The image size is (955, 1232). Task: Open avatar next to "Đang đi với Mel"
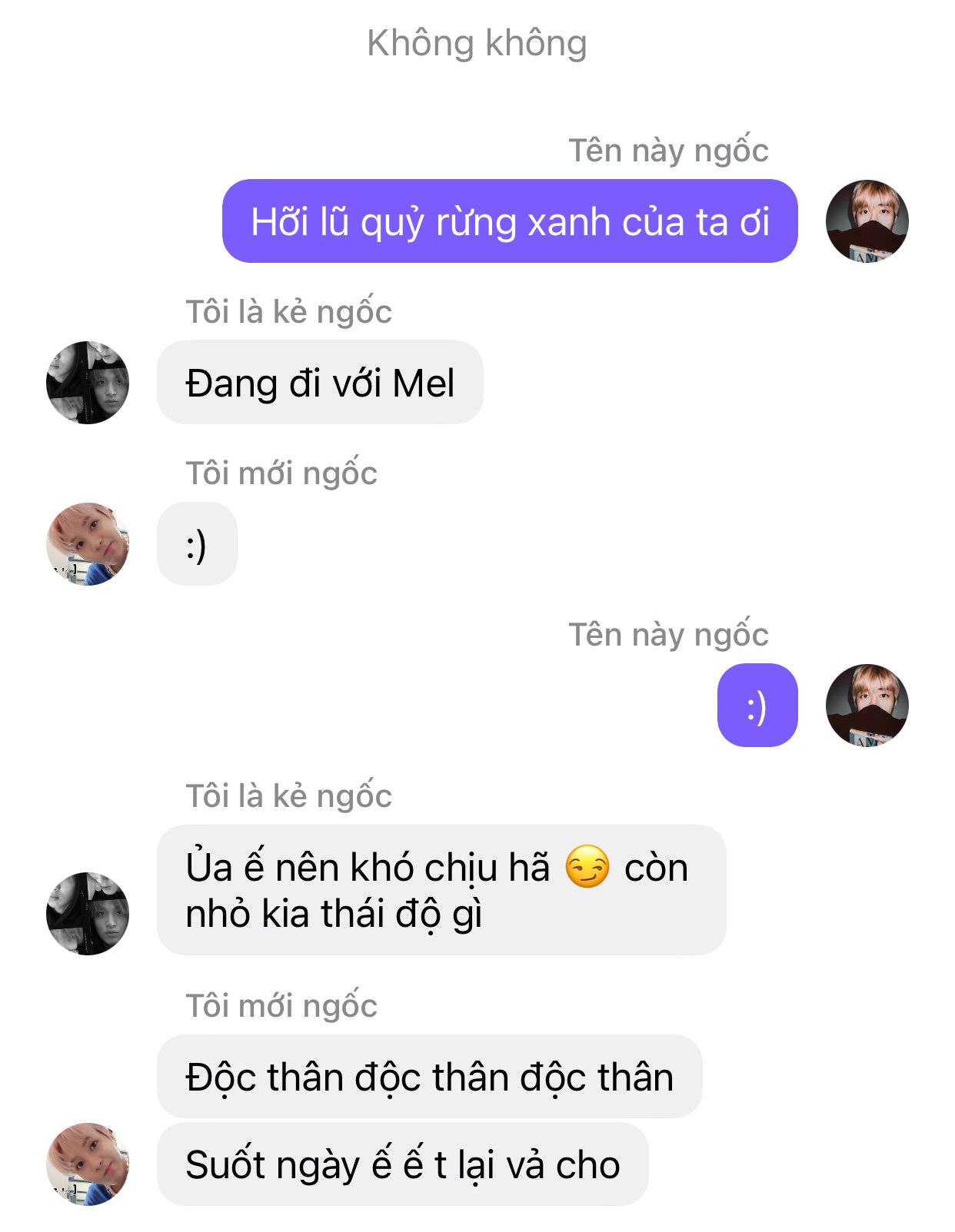pyautogui.click(x=88, y=383)
